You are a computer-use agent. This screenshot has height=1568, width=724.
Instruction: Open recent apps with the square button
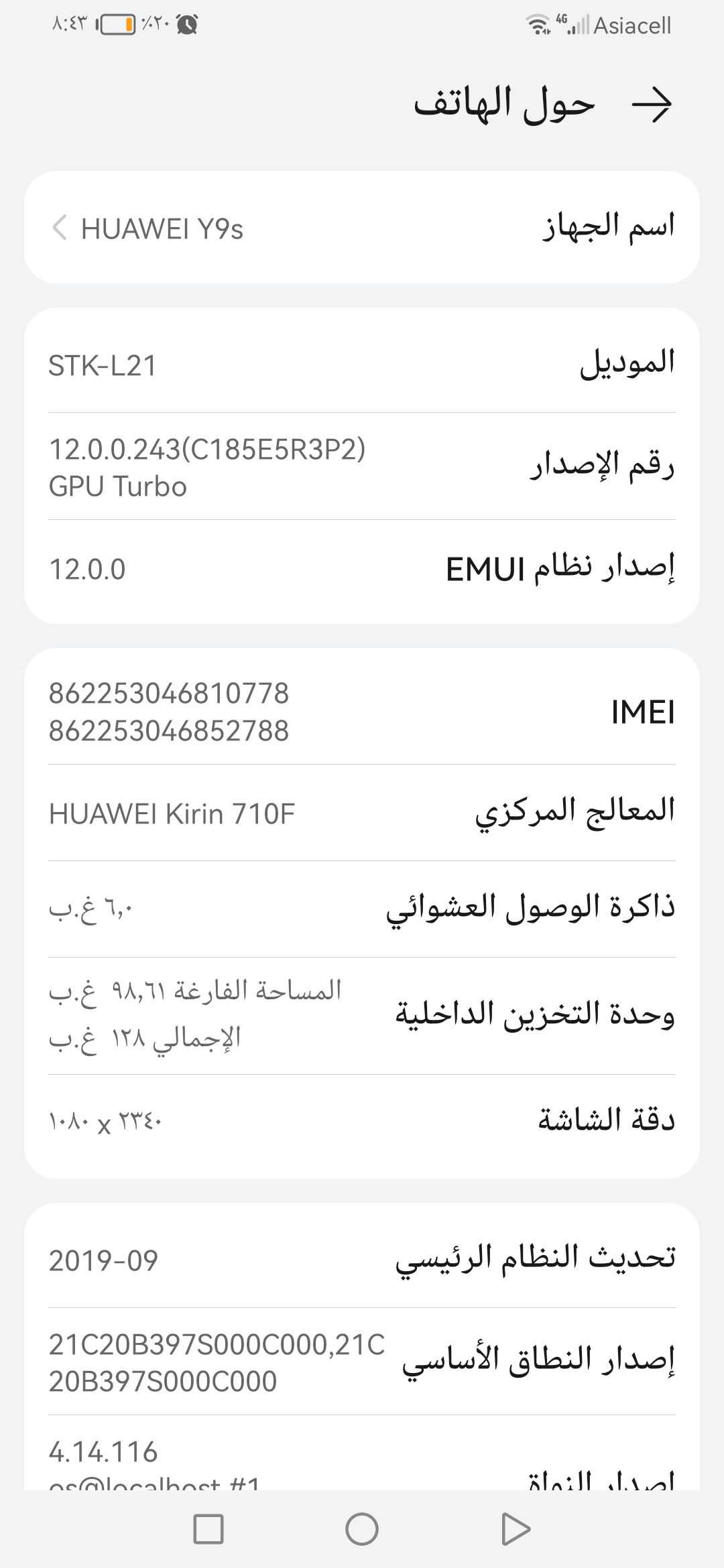tap(208, 1529)
